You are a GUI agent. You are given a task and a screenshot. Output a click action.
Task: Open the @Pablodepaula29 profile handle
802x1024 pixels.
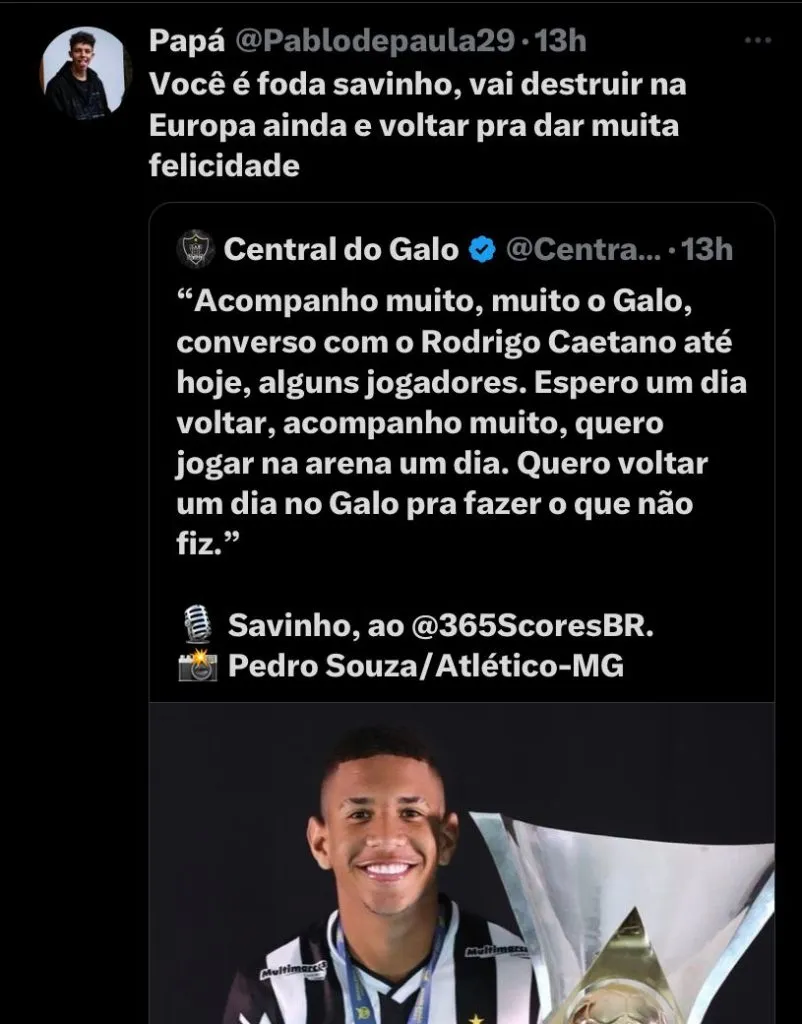(375, 41)
